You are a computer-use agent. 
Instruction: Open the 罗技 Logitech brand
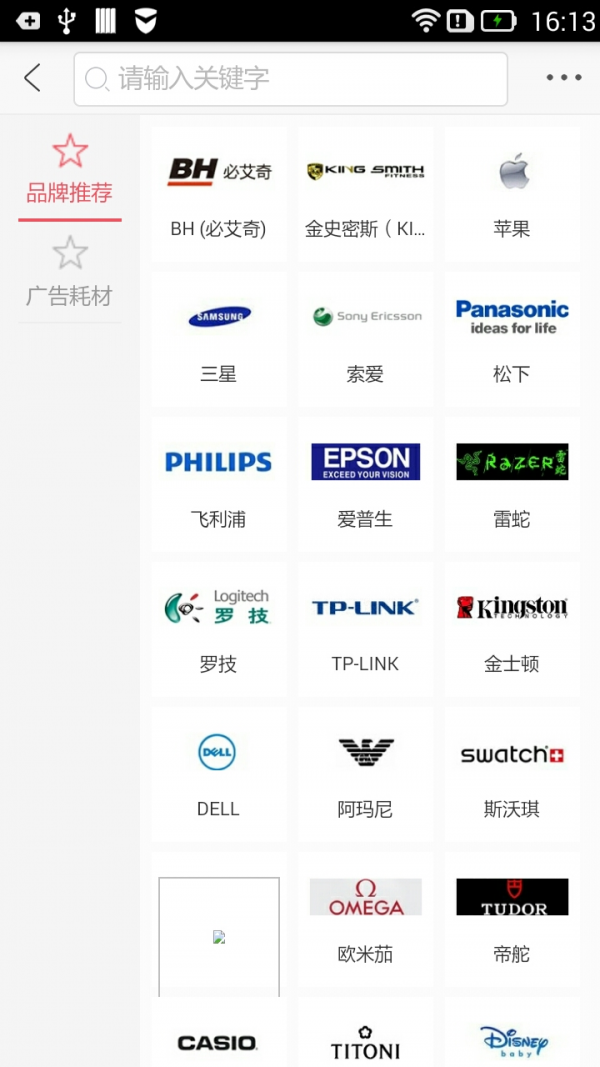click(x=218, y=630)
